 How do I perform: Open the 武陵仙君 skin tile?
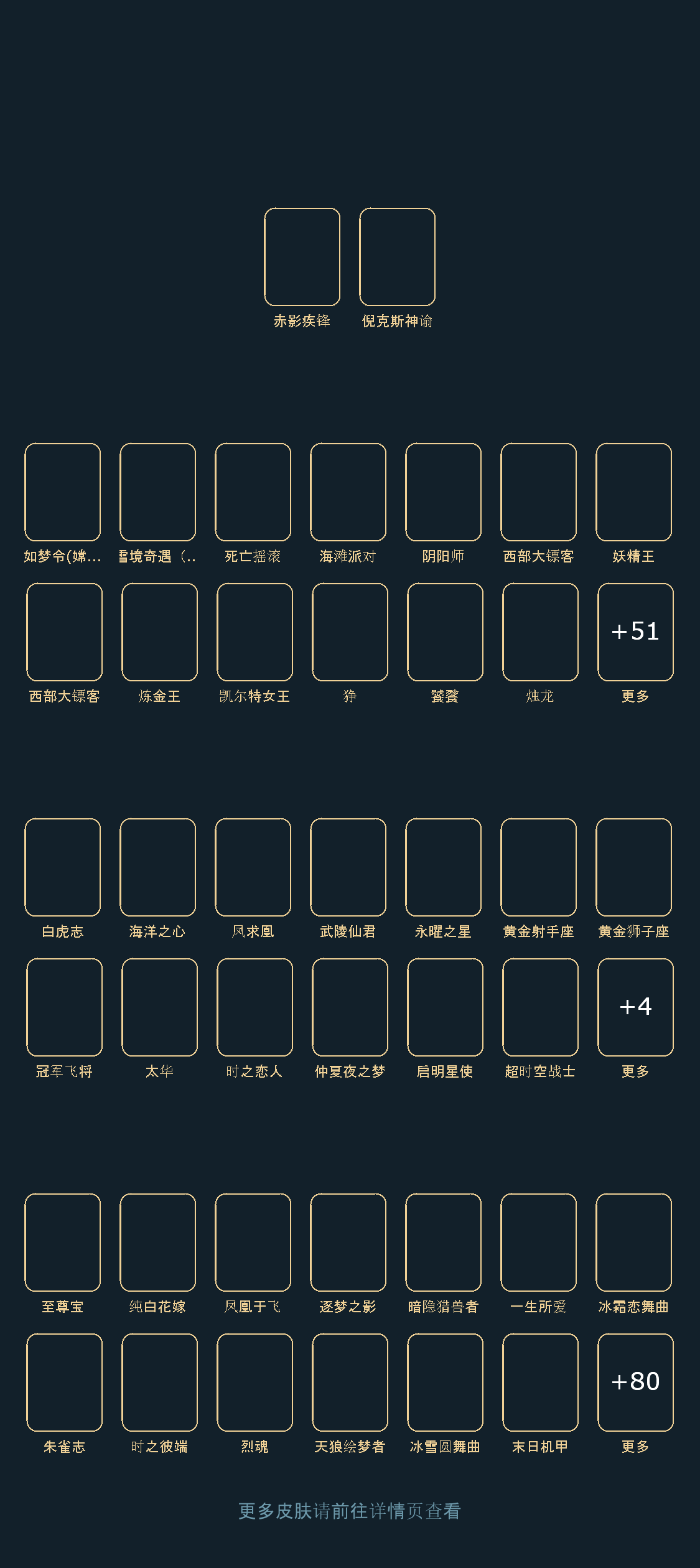[348, 867]
